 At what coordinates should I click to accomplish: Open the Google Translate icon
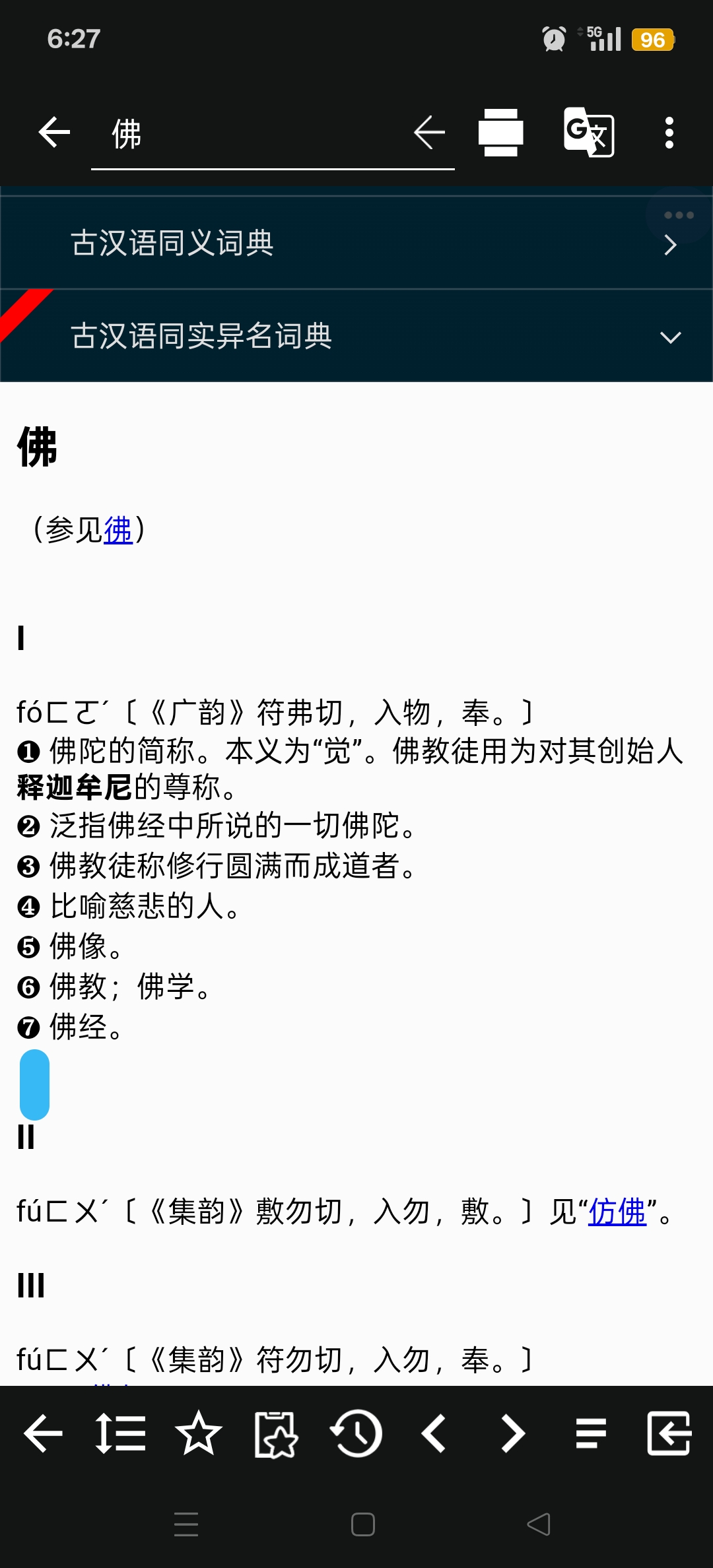tap(589, 133)
